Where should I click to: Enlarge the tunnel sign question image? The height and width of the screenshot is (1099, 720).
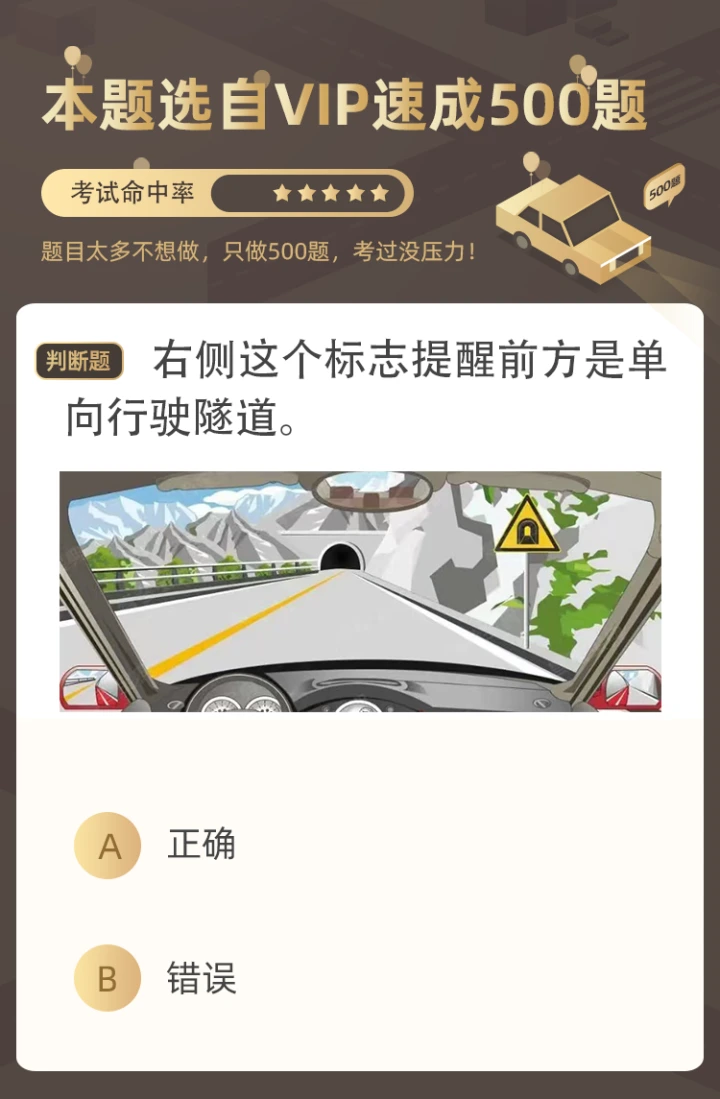click(360, 591)
